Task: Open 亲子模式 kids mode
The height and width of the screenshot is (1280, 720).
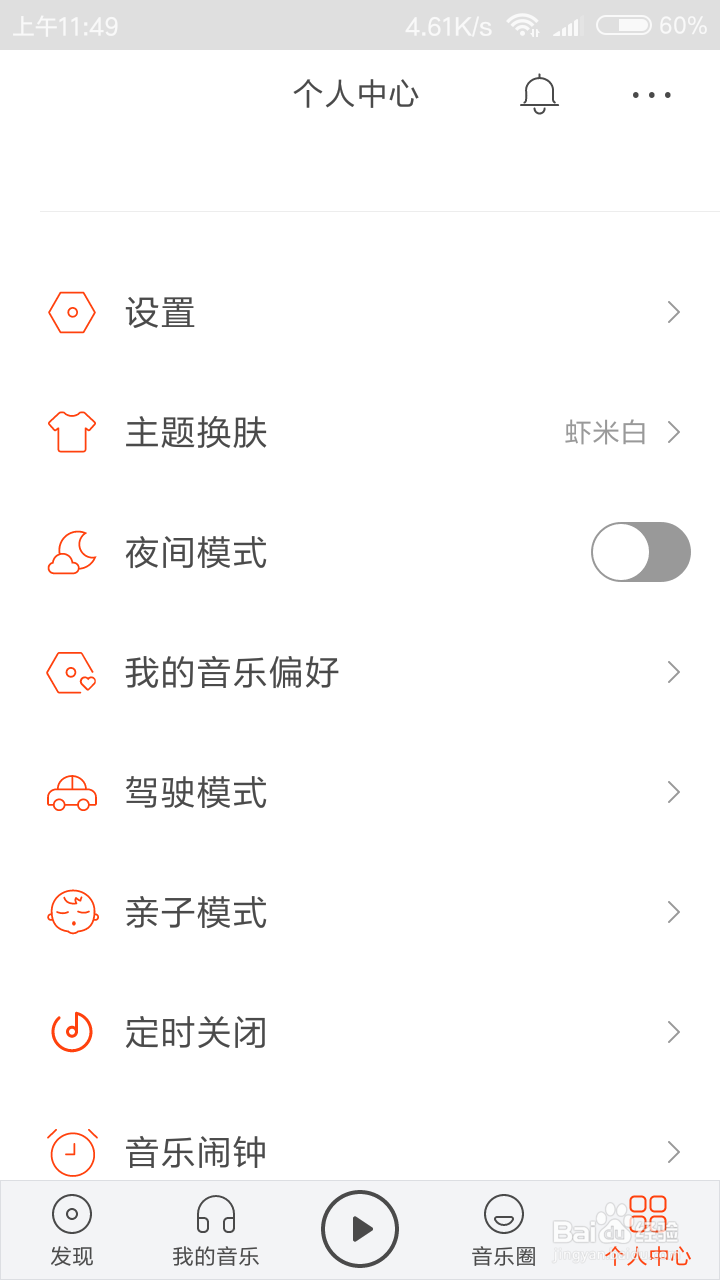Action: (360, 913)
